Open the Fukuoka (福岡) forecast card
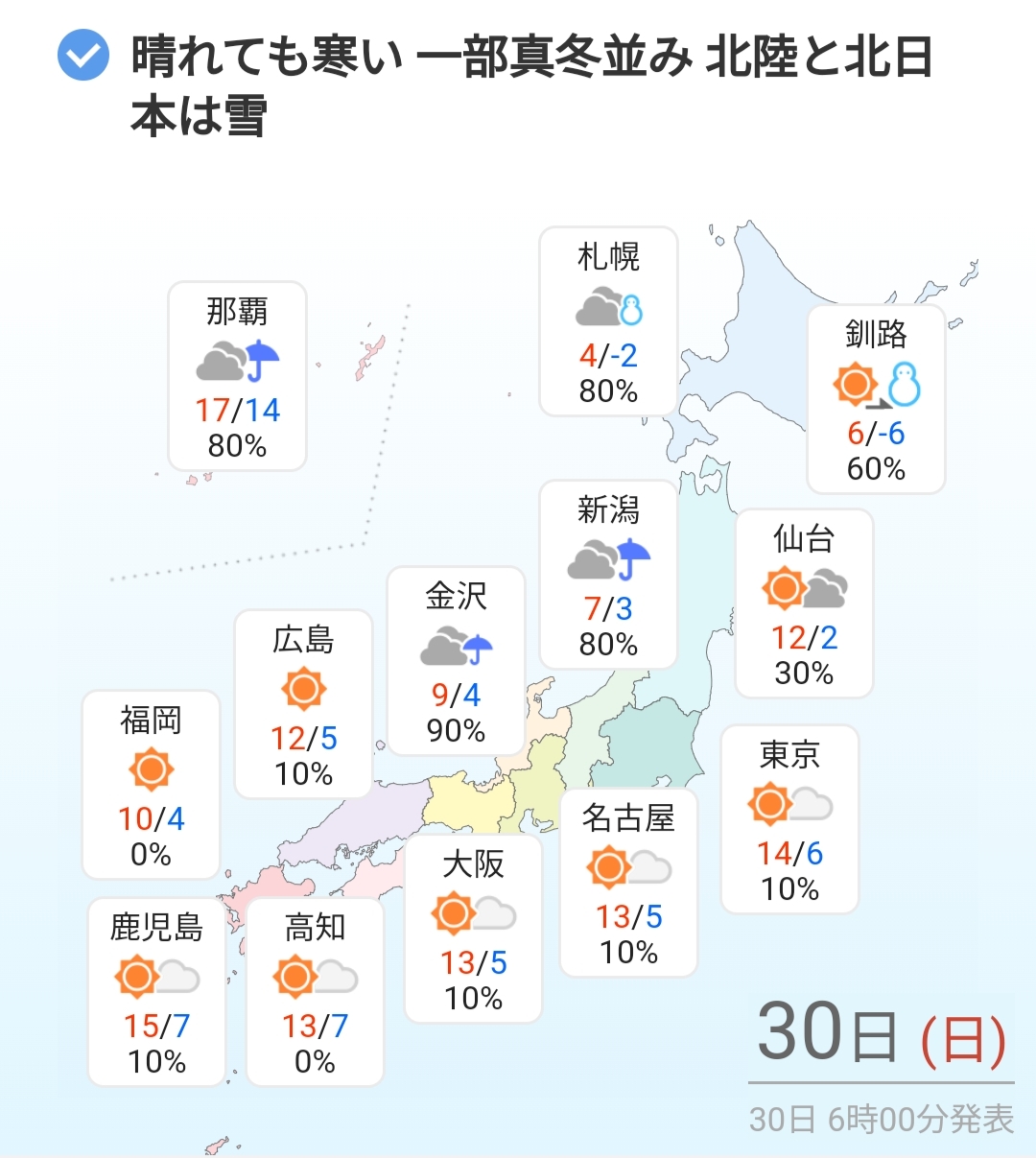Image resolution: width=1036 pixels, height=1158 pixels. pyautogui.click(x=151, y=785)
